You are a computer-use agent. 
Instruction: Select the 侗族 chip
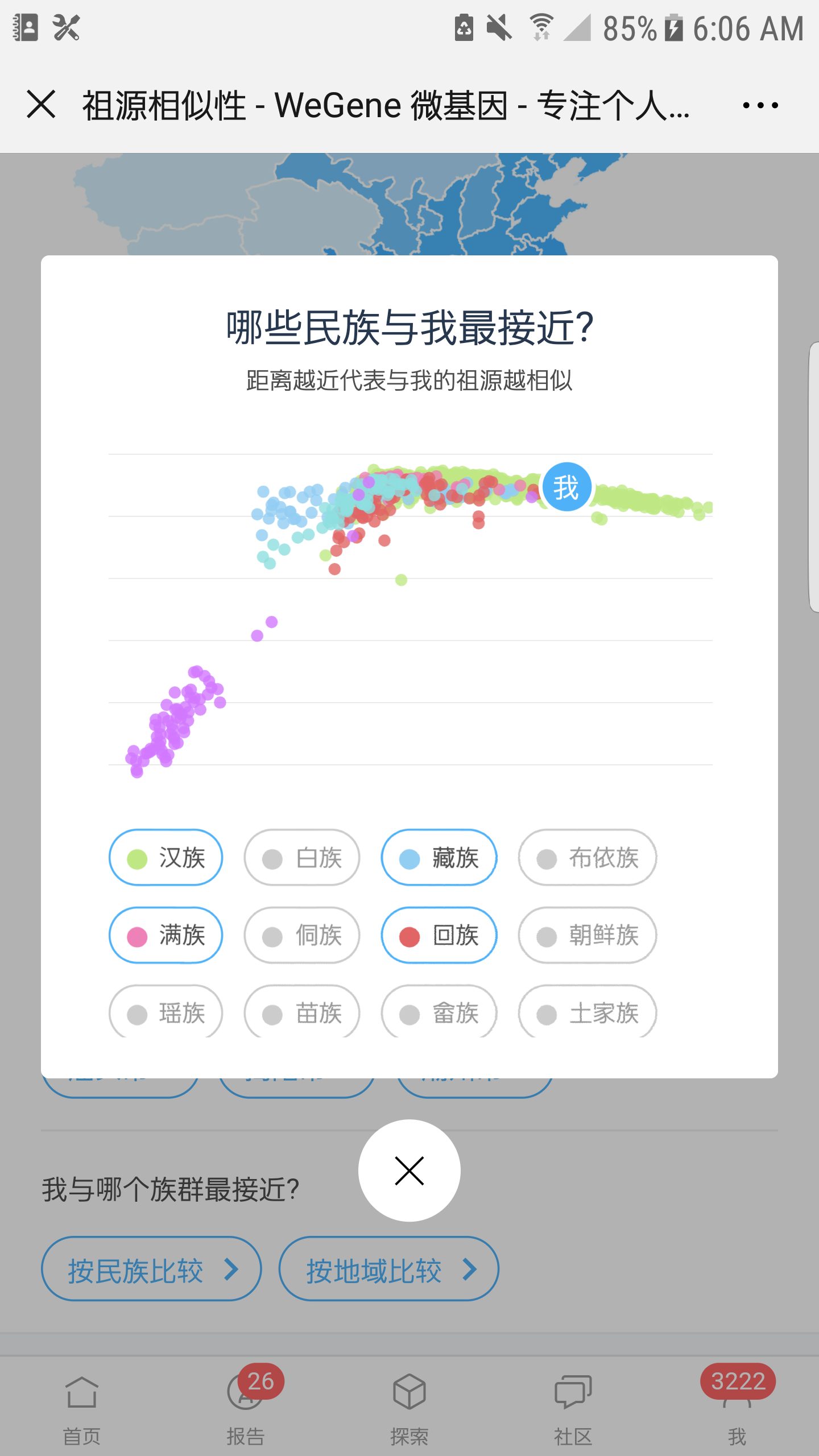[x=302, y=935]
